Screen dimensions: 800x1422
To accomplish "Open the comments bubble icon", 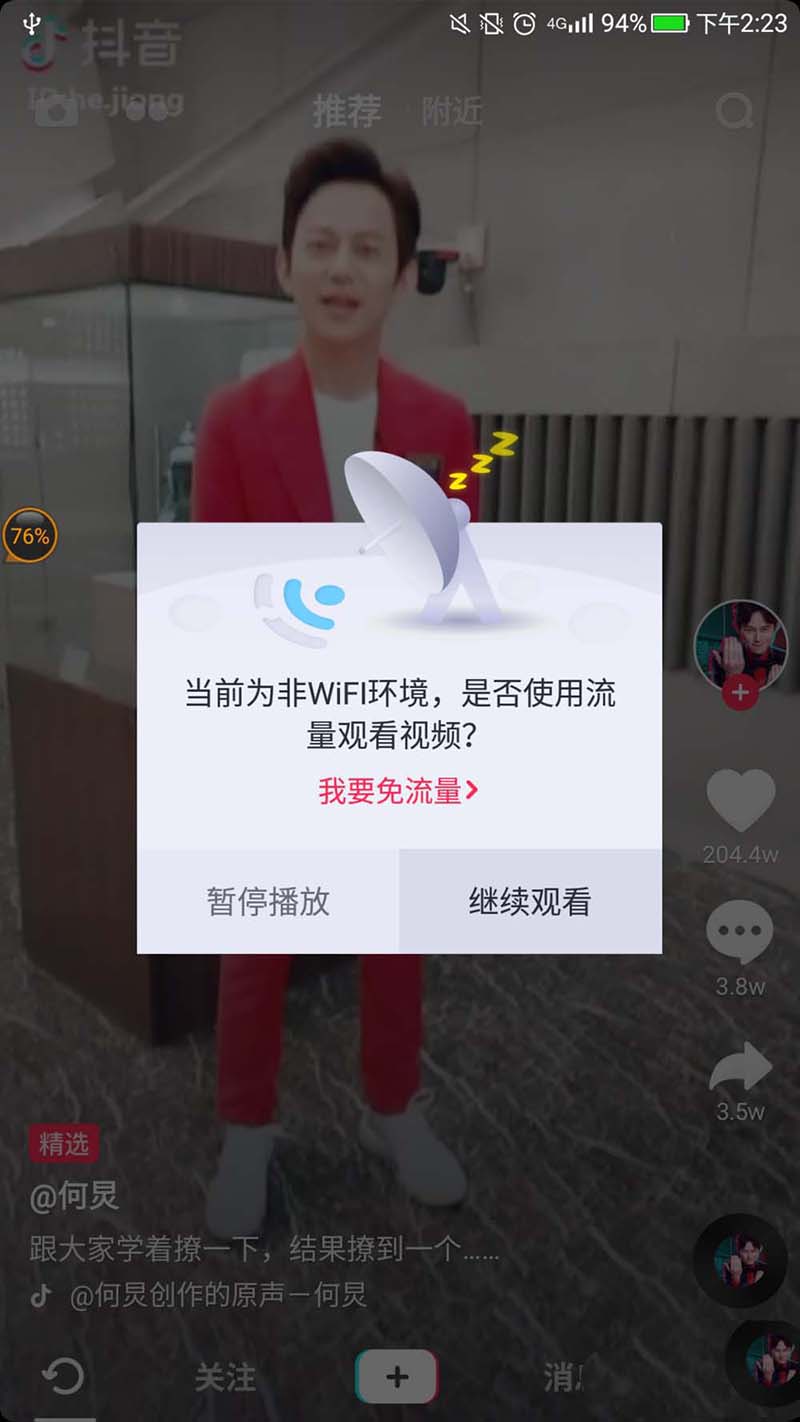I will click(740, 931).
